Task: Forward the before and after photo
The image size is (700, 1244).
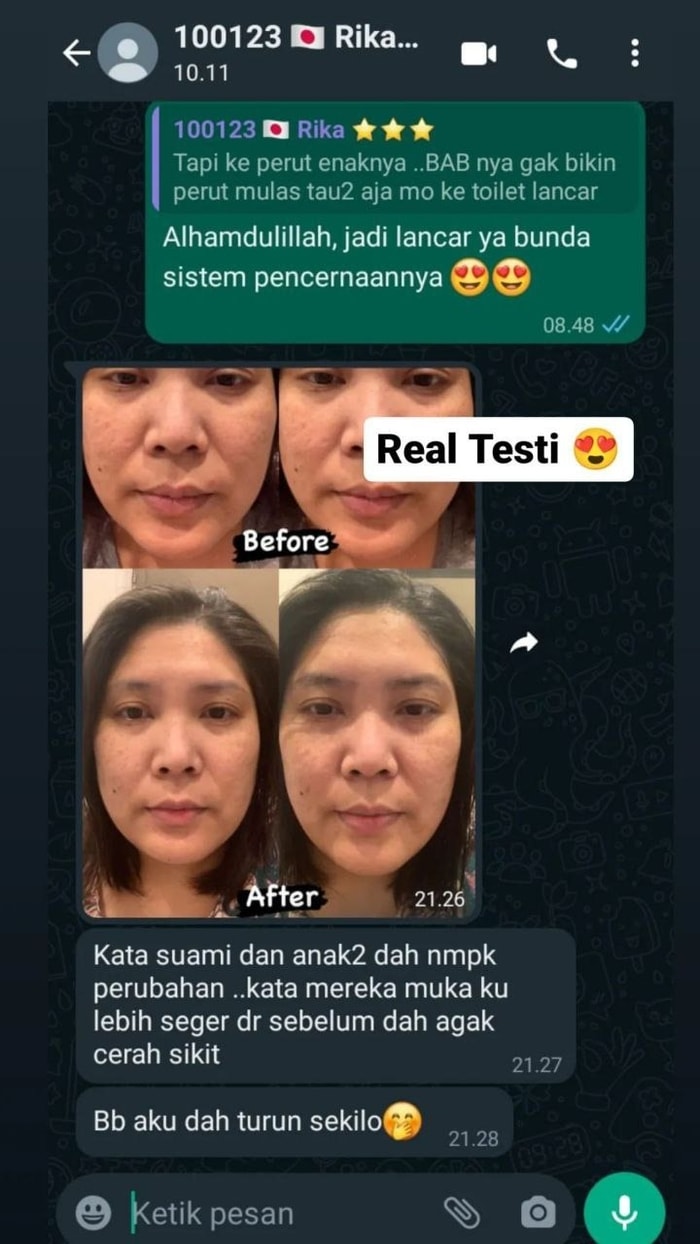Action: coord(524,644)
